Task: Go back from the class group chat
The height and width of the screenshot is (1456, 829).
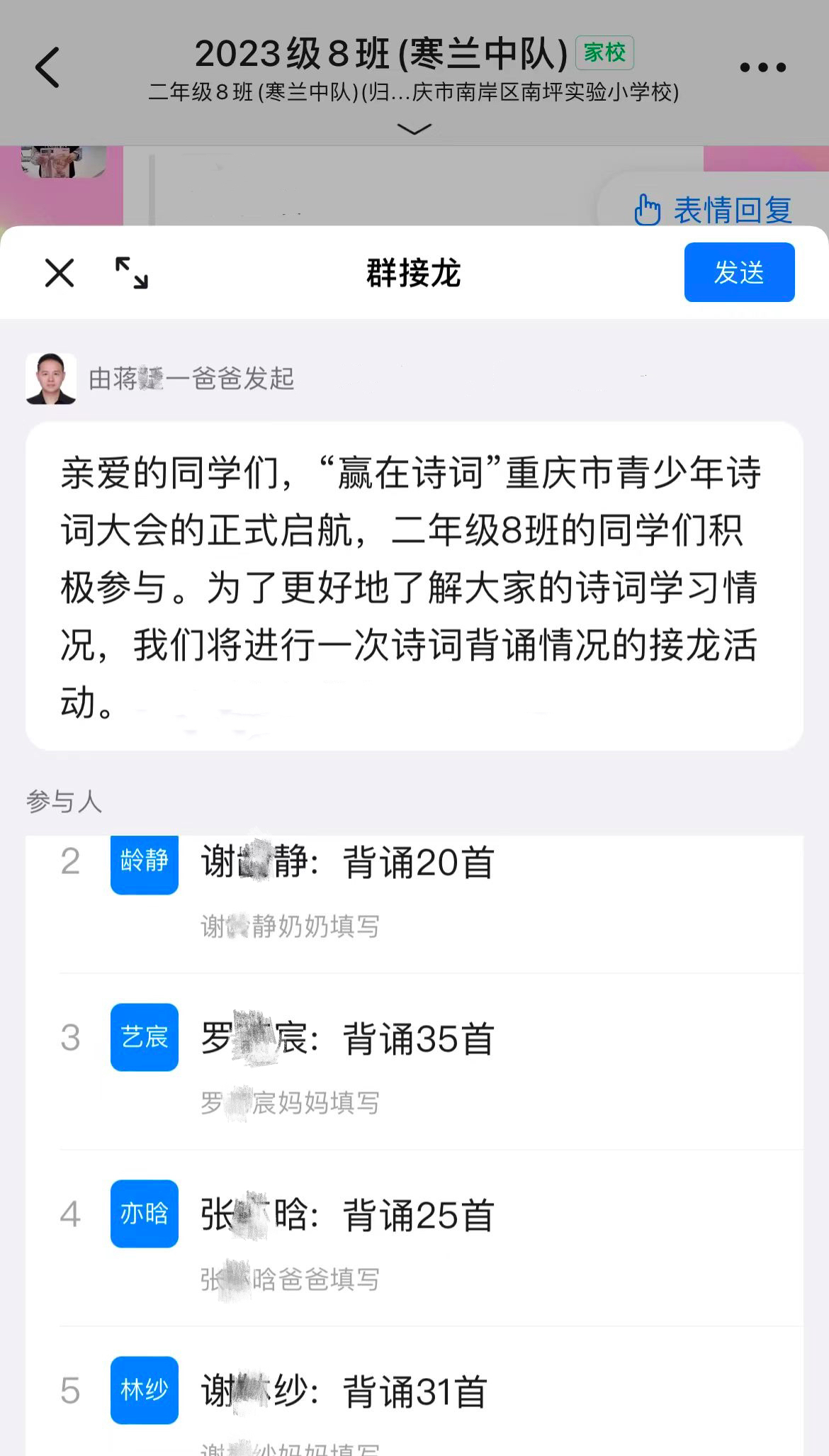Action: (x=48, y=68)
